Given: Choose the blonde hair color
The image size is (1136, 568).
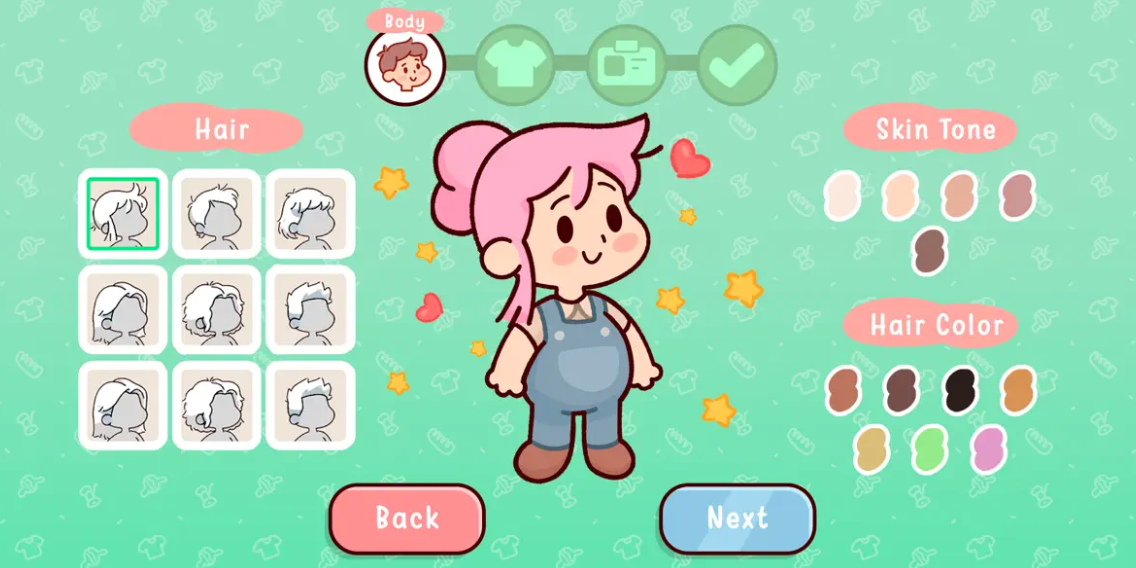Looking at the screenshot, I should pos(871,449).
